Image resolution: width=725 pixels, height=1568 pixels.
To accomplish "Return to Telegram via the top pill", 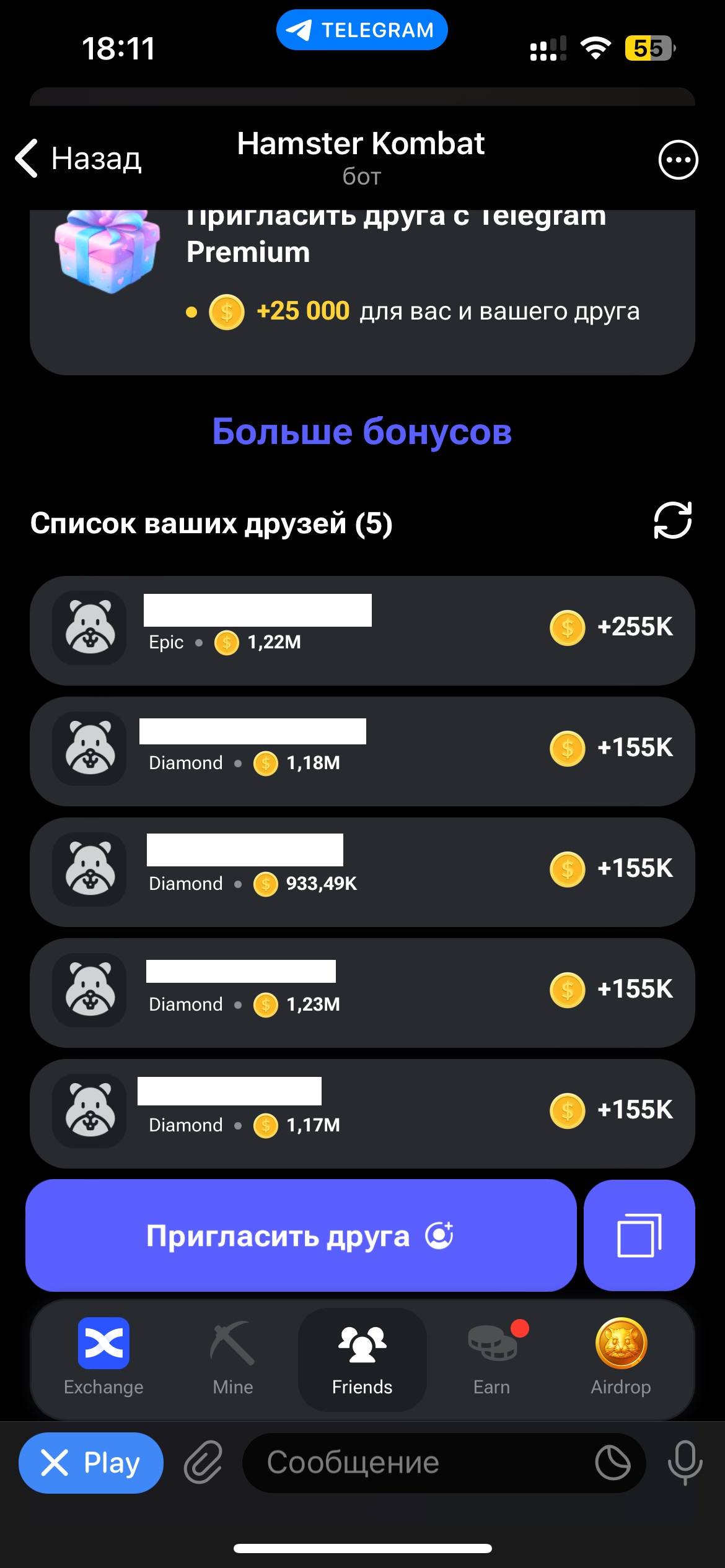I will pos(362,30).
